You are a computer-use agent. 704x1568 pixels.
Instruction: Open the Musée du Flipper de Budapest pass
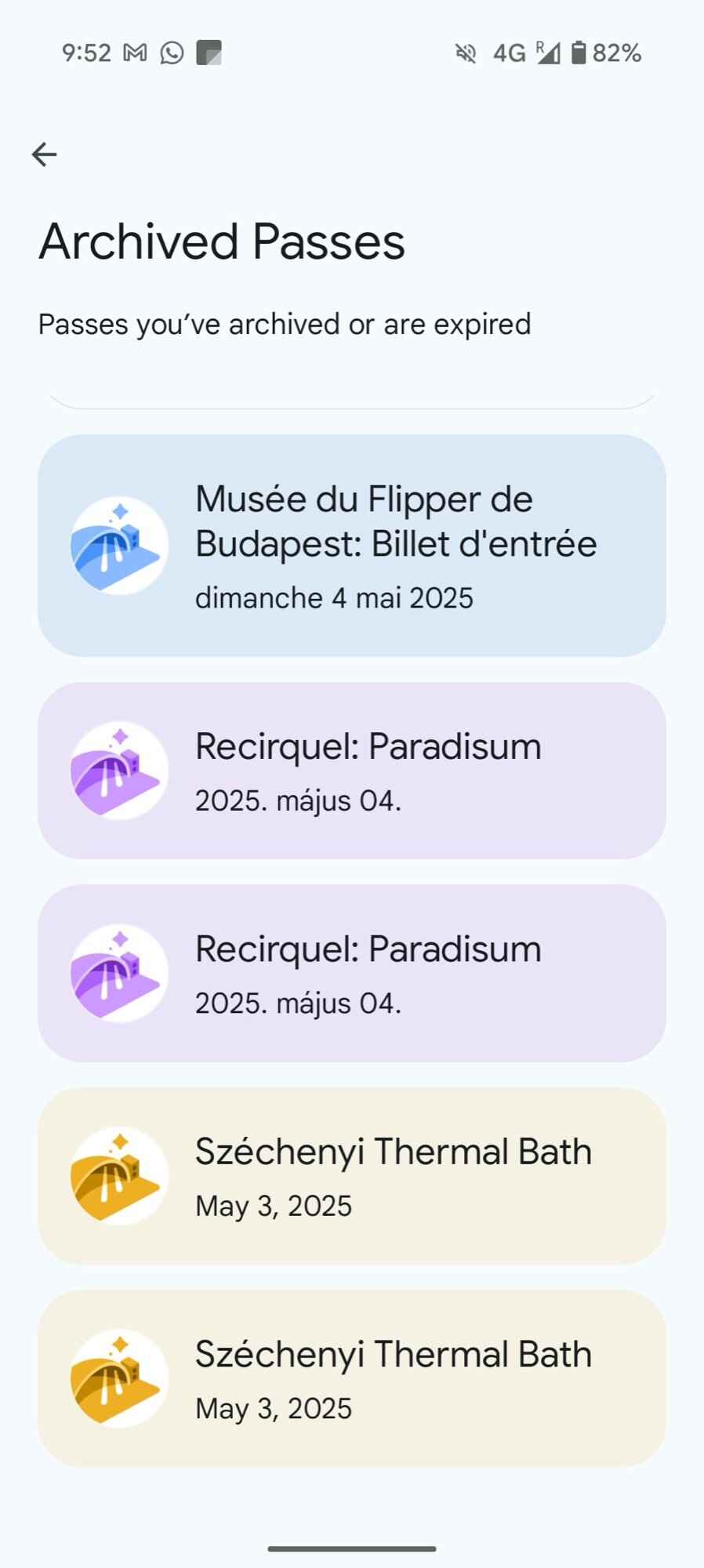coord(351,546)
